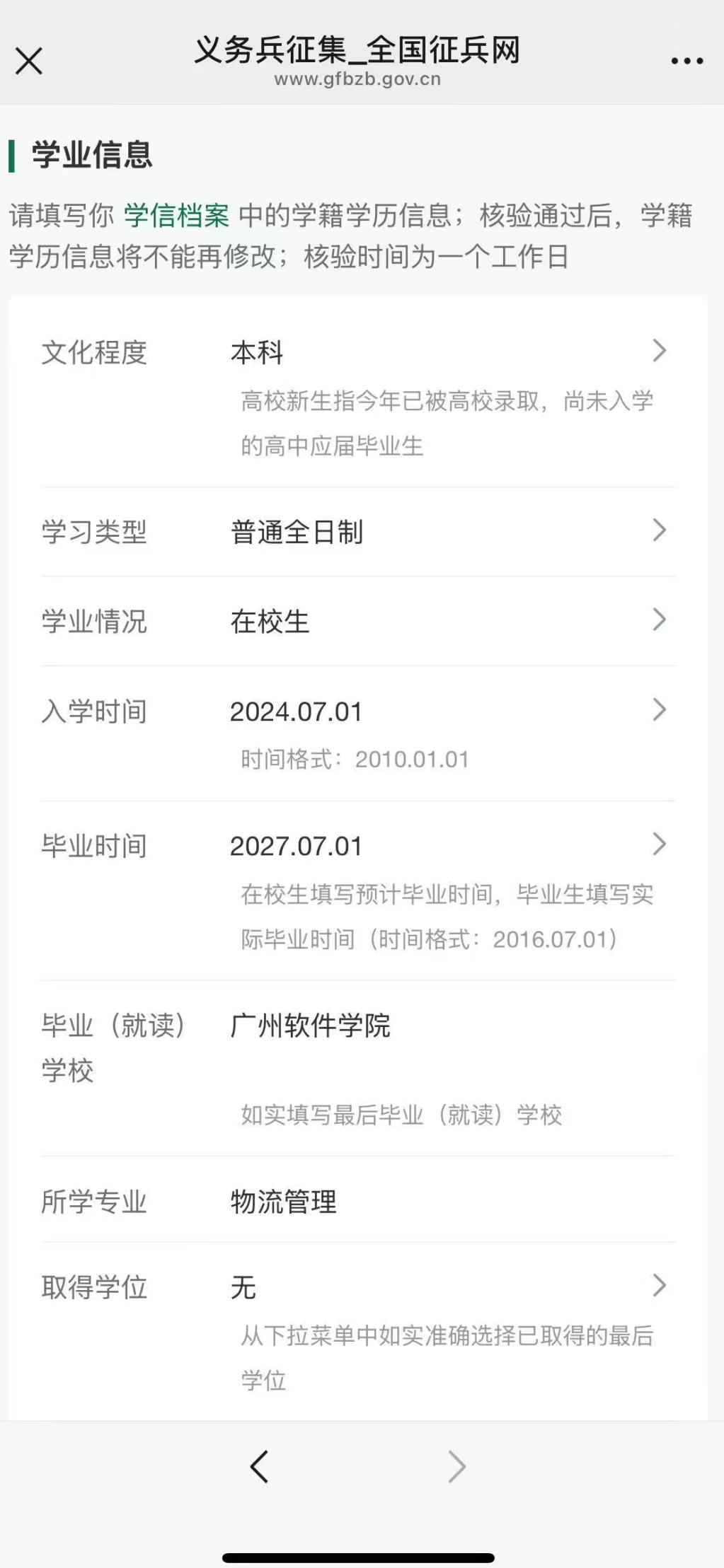Edit the school field 广州软件学院
This screenshot has width=724, height=1568.
click(x=446, y=1026)
